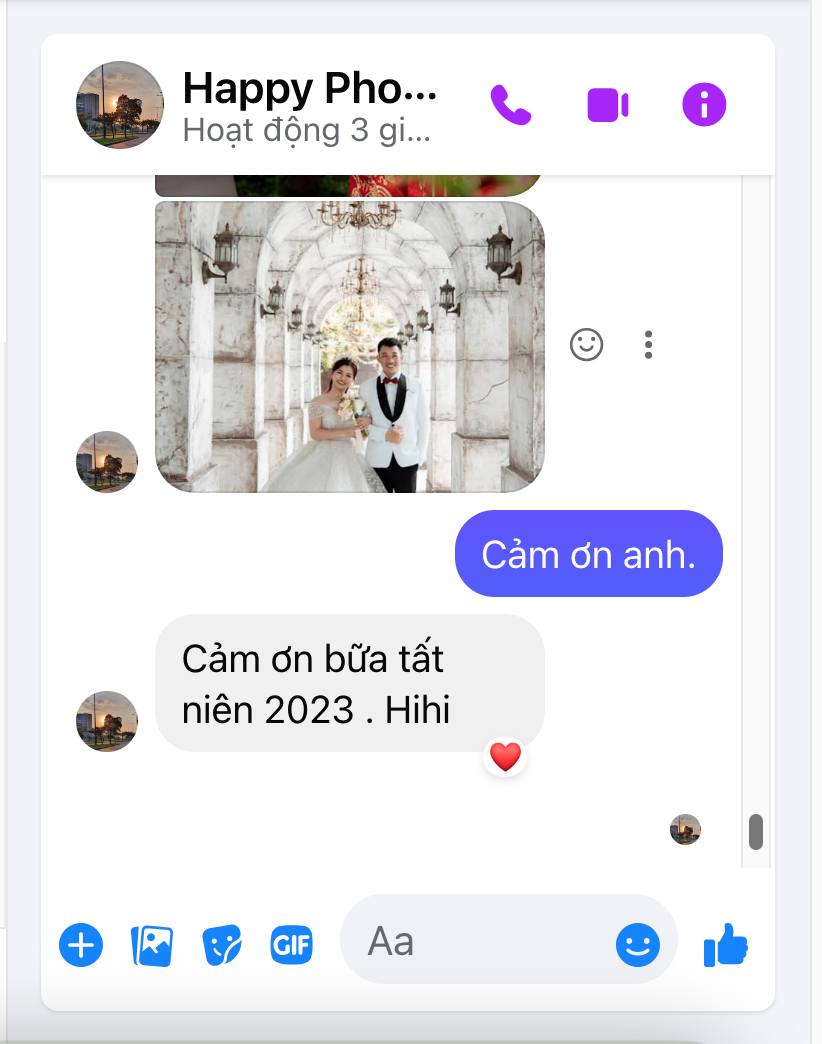React to the wedding photo with an emoji
The height and width of the screenshot is (1044, 822).
(x=586, y=345)
